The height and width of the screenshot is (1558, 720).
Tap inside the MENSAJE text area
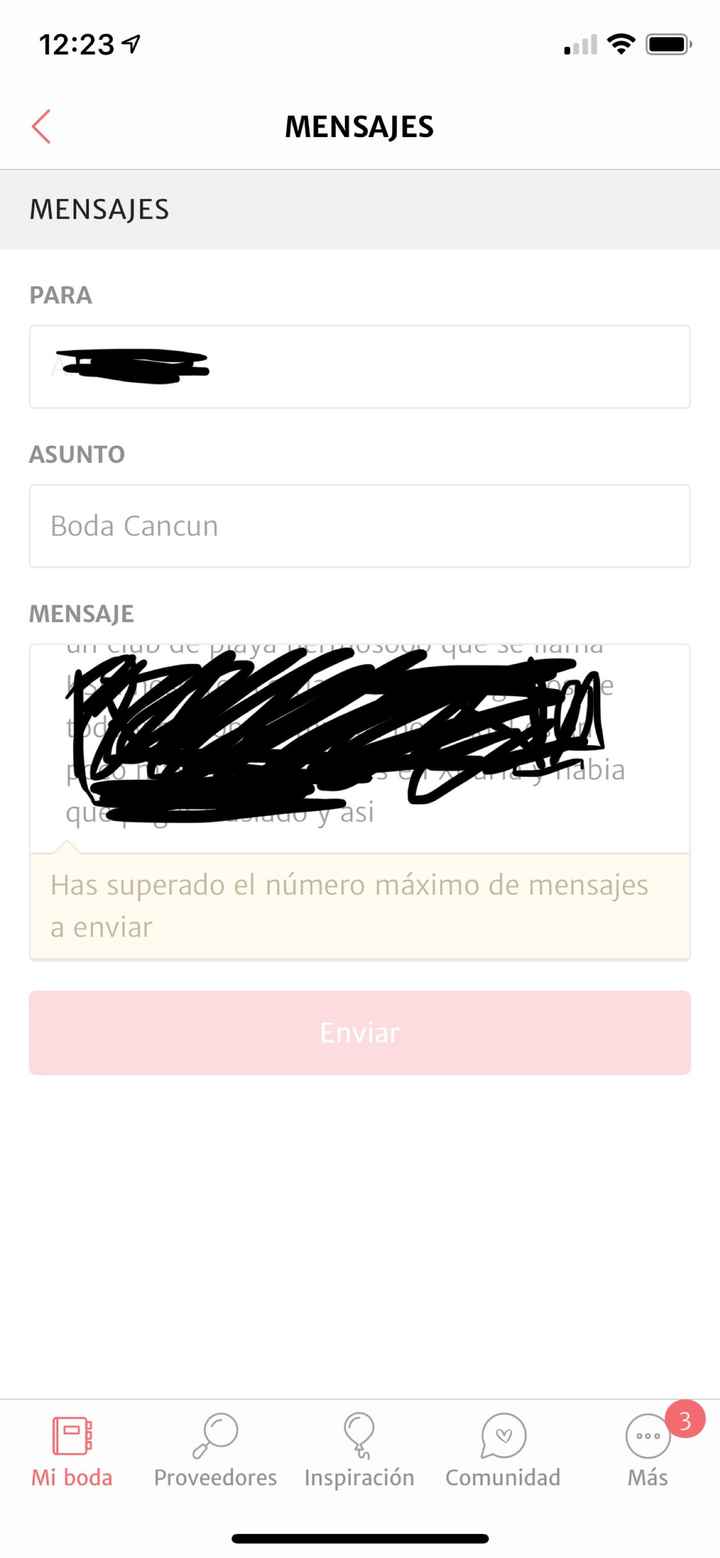(x=360, y=745)
